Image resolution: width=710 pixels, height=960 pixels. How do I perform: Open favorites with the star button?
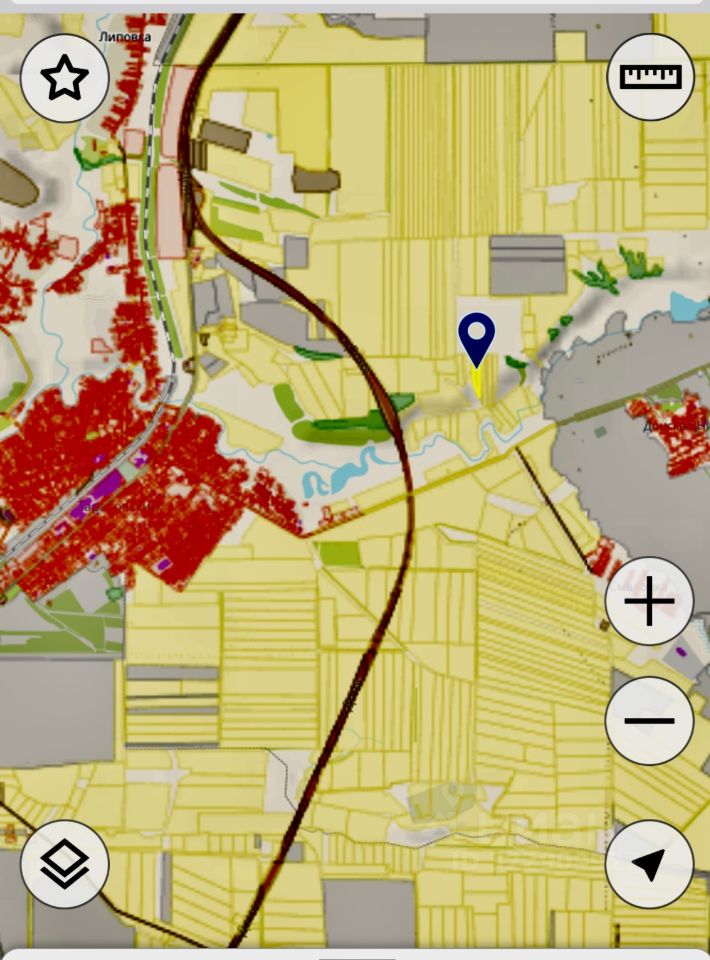pos(65,77)
